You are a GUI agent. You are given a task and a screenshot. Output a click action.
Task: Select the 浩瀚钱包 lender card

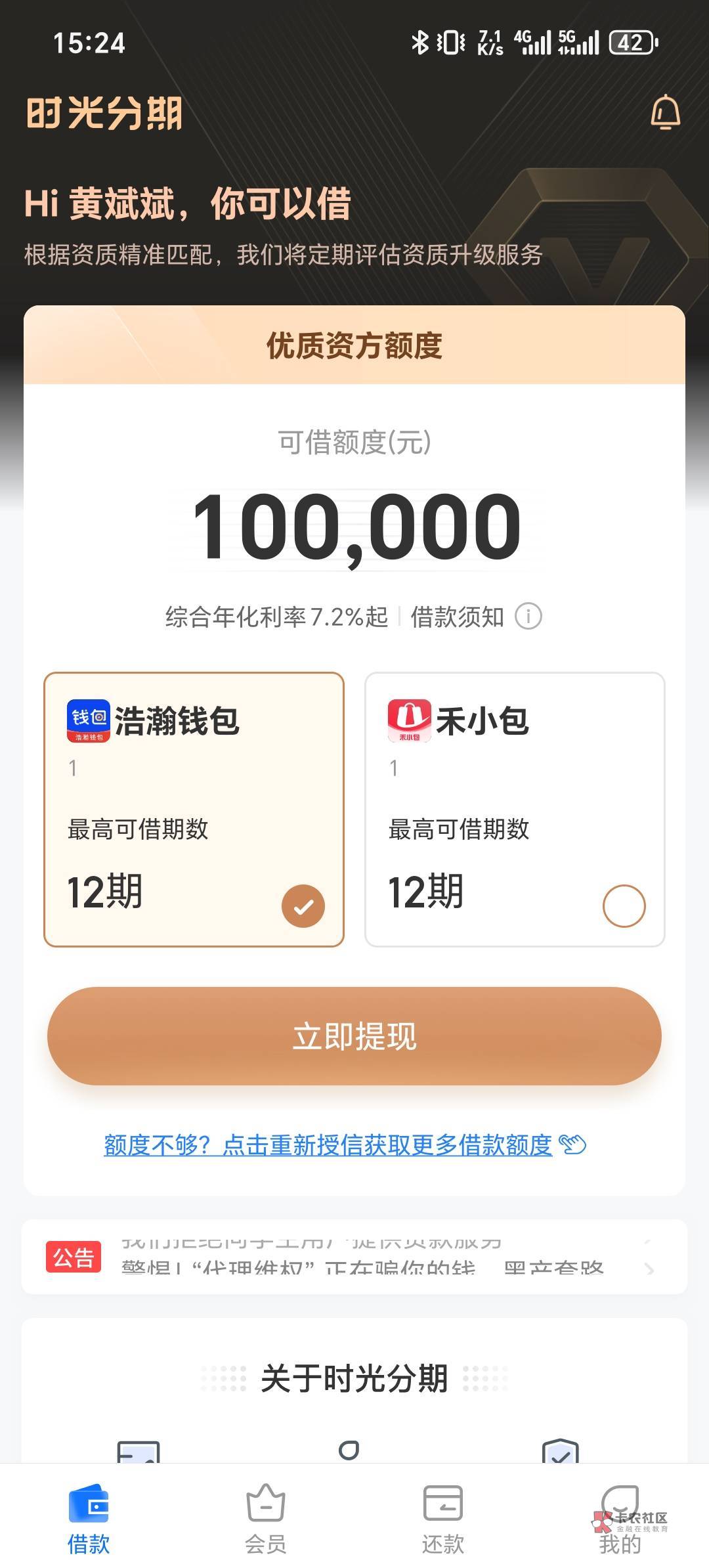point(194,809)
